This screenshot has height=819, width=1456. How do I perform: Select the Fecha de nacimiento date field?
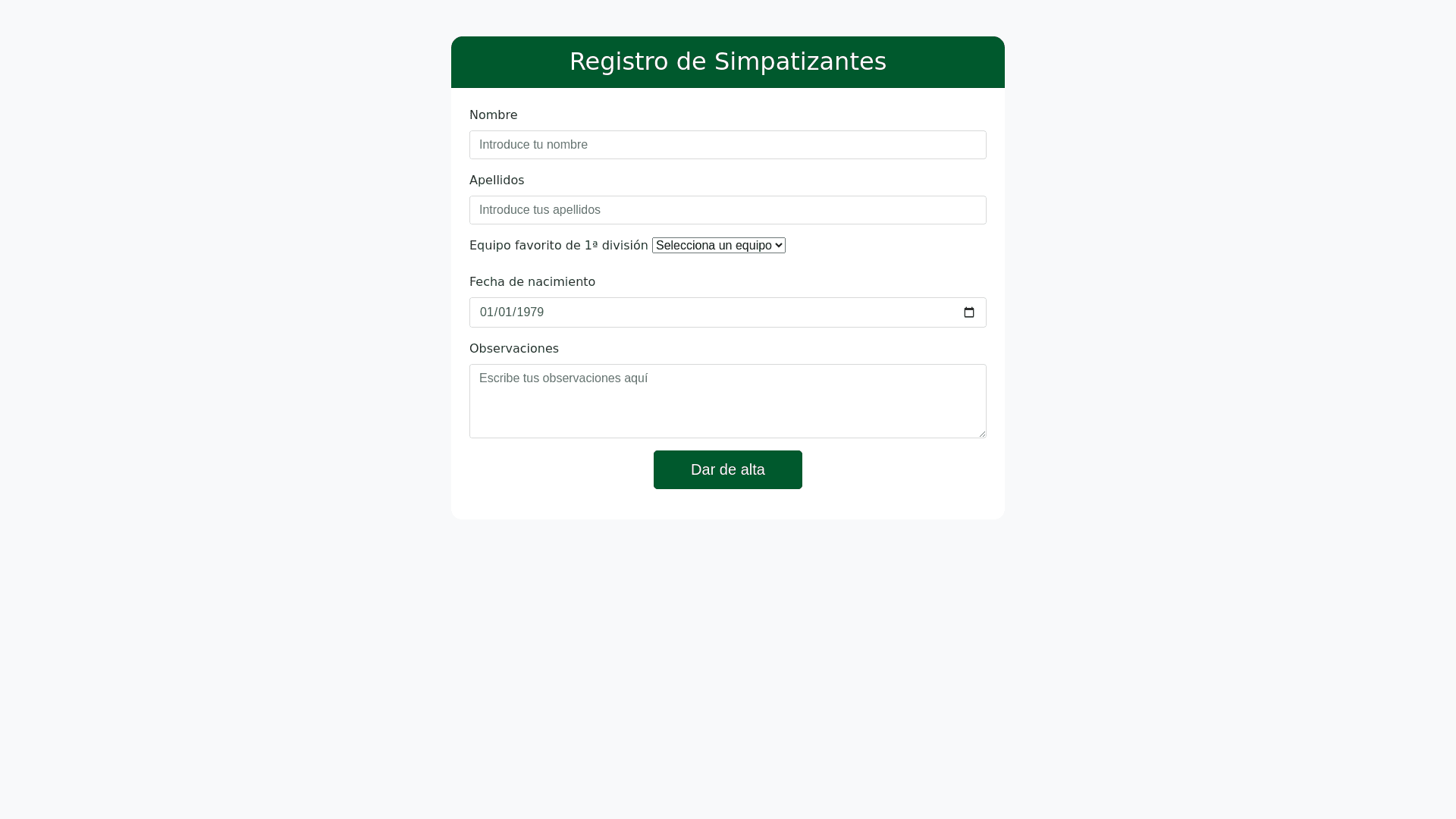click(682, 312)
